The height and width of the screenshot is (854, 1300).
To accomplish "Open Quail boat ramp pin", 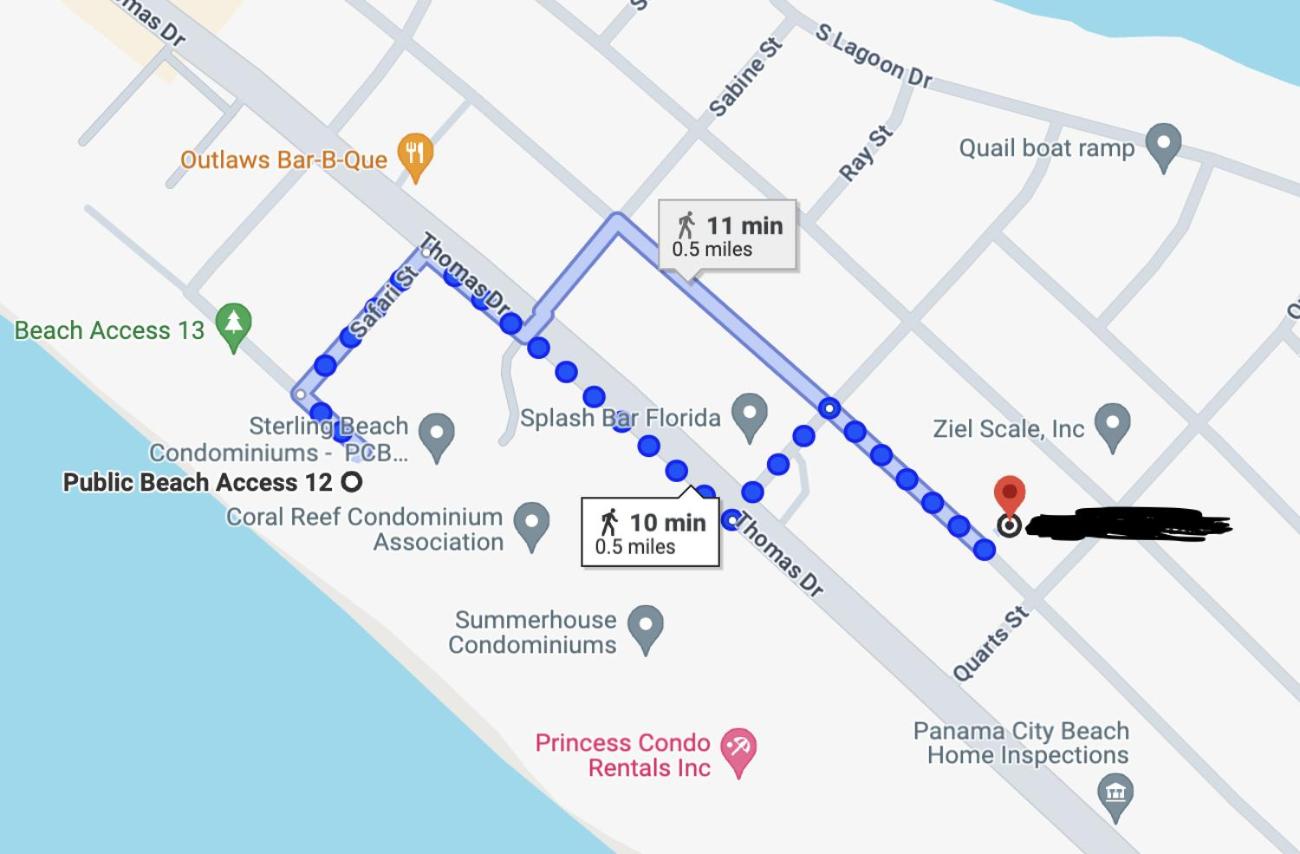I will [1162, 145].
